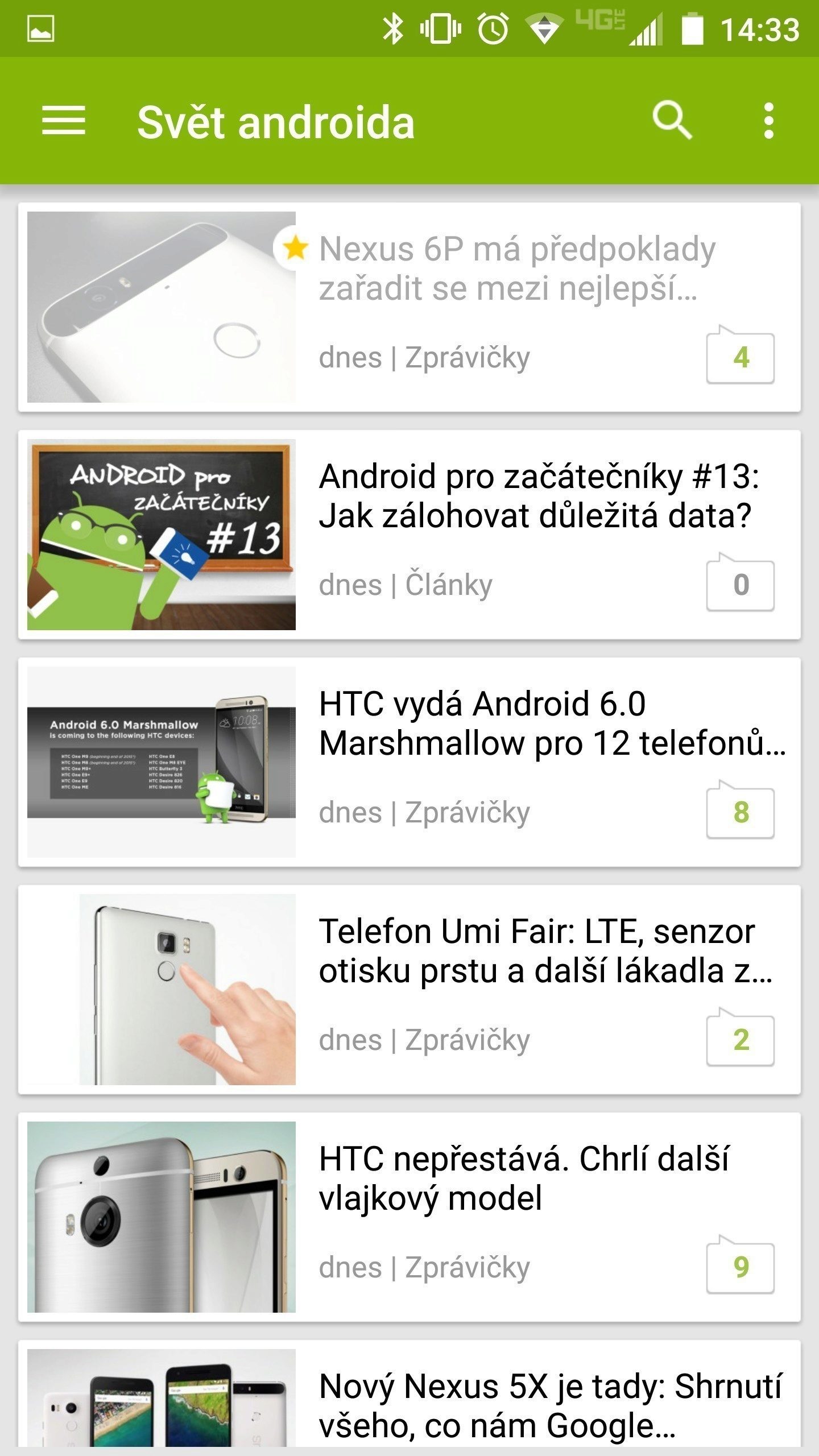Viewport: 819px width, 1456px height.
Task: Open the 9 comments on HTC nepřestává article
Action: coord(741,1265)
